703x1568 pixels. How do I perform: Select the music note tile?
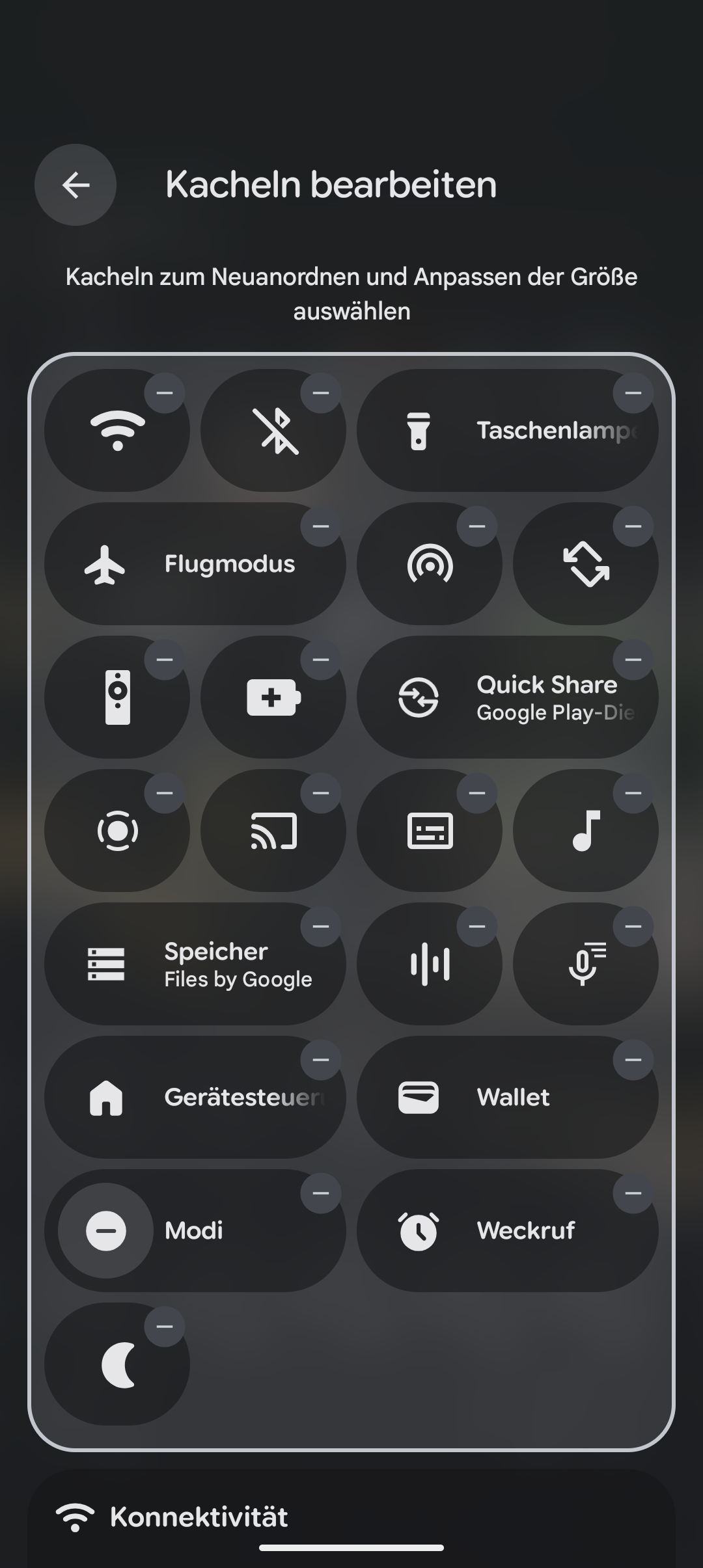coord(586,830)
